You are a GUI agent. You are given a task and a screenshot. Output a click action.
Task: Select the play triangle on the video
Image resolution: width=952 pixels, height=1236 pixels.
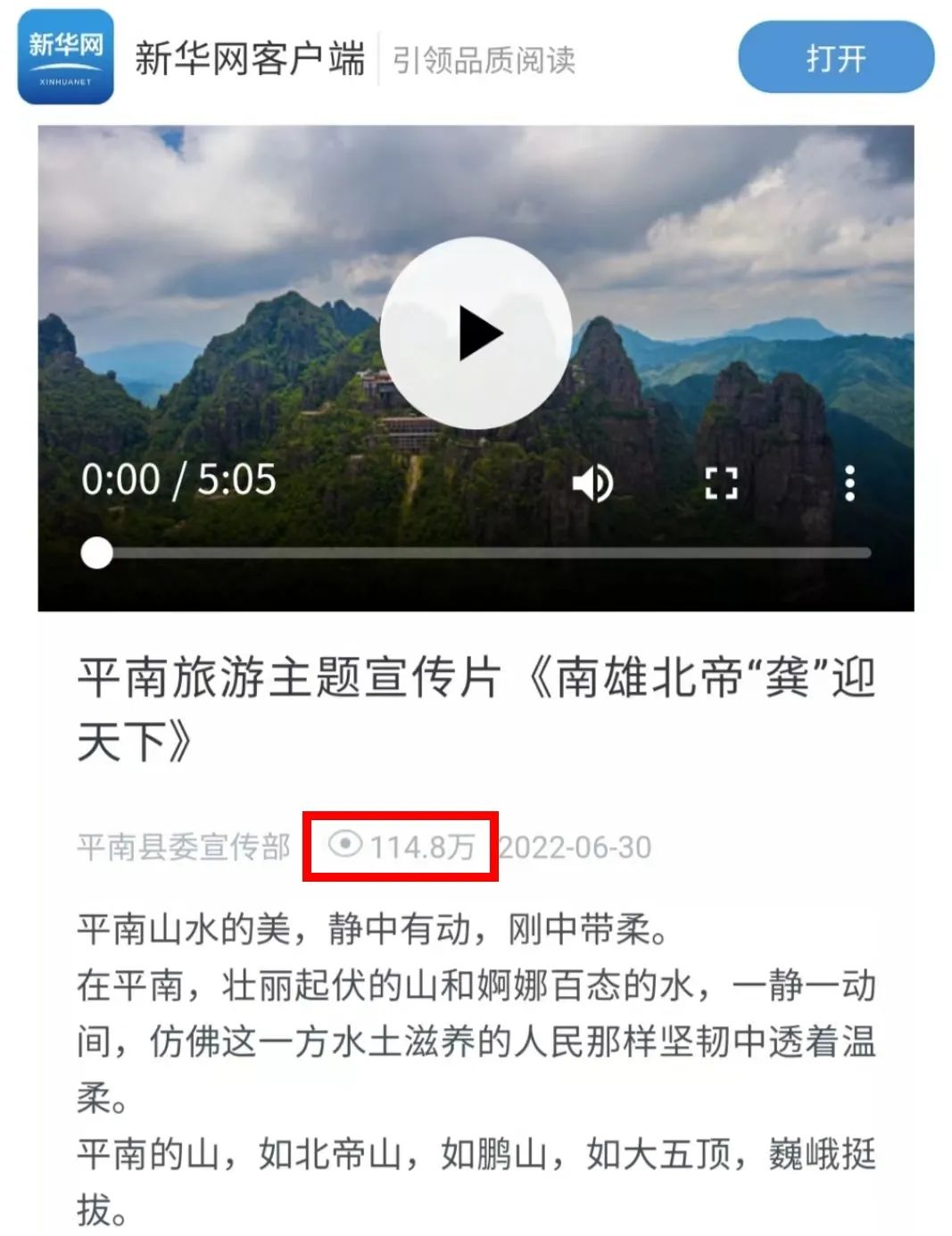(477, 332)
